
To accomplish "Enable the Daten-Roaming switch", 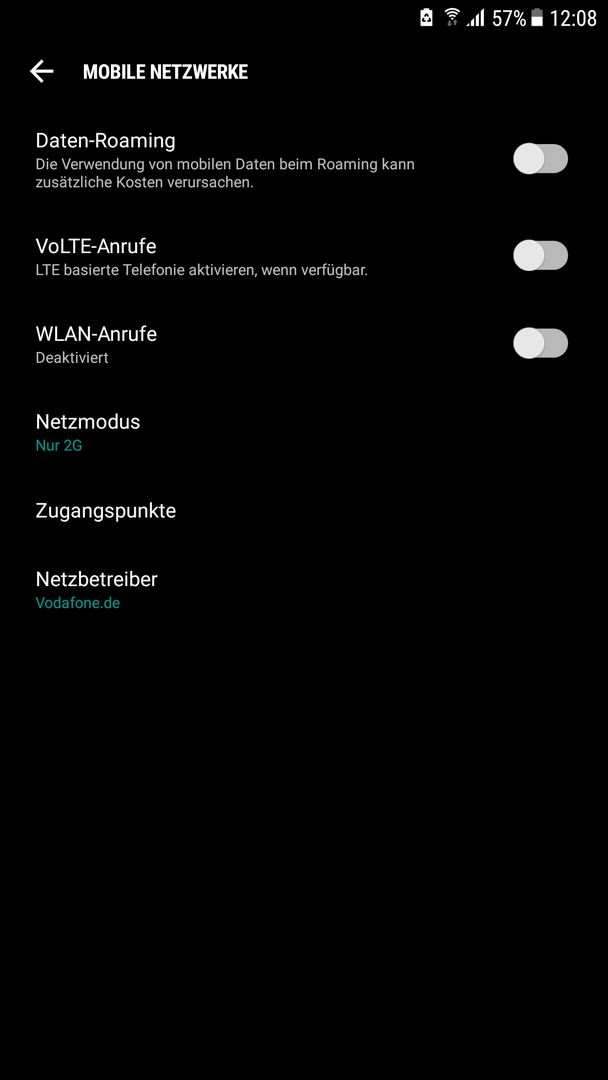I will (x=541, y=159).
